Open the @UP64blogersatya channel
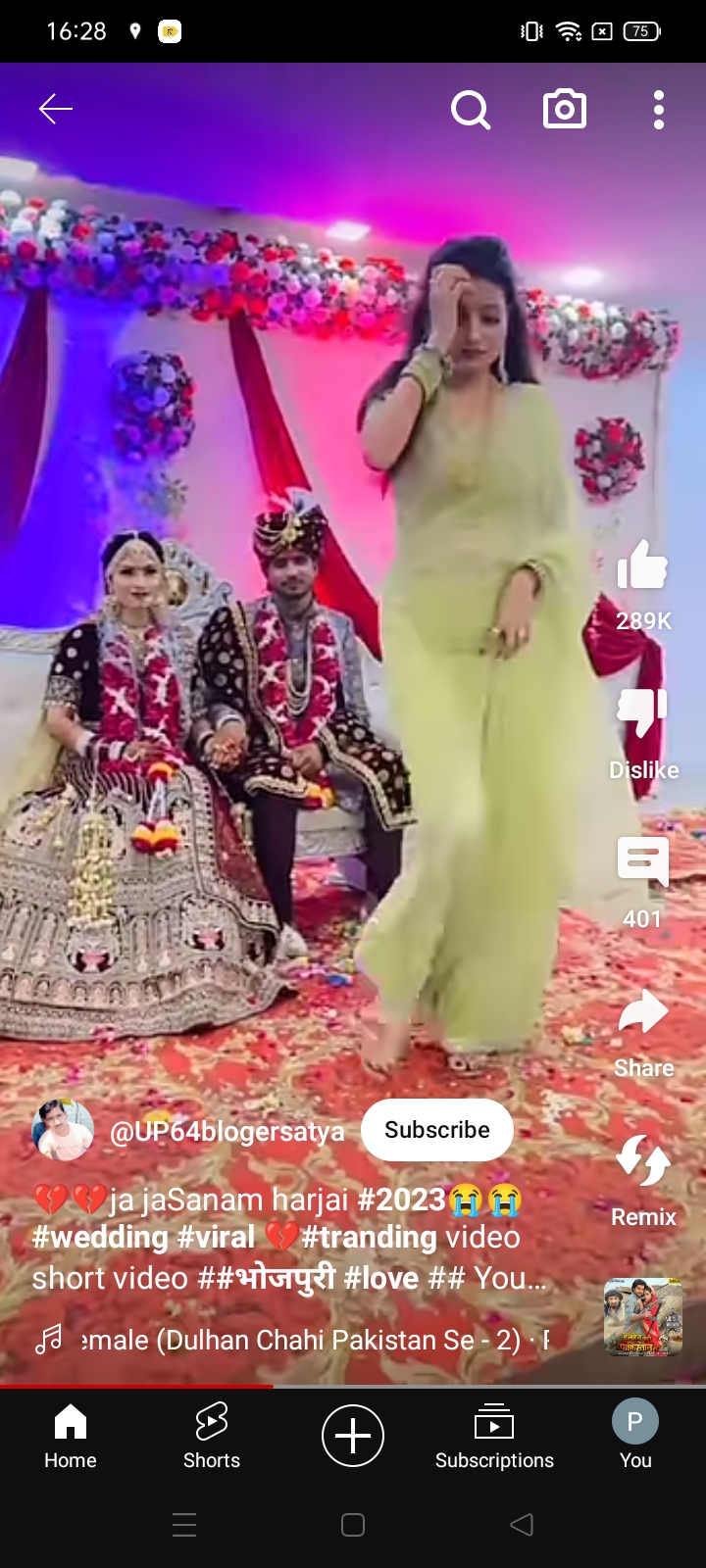The image size is (706, 1568). [227, 1131]
